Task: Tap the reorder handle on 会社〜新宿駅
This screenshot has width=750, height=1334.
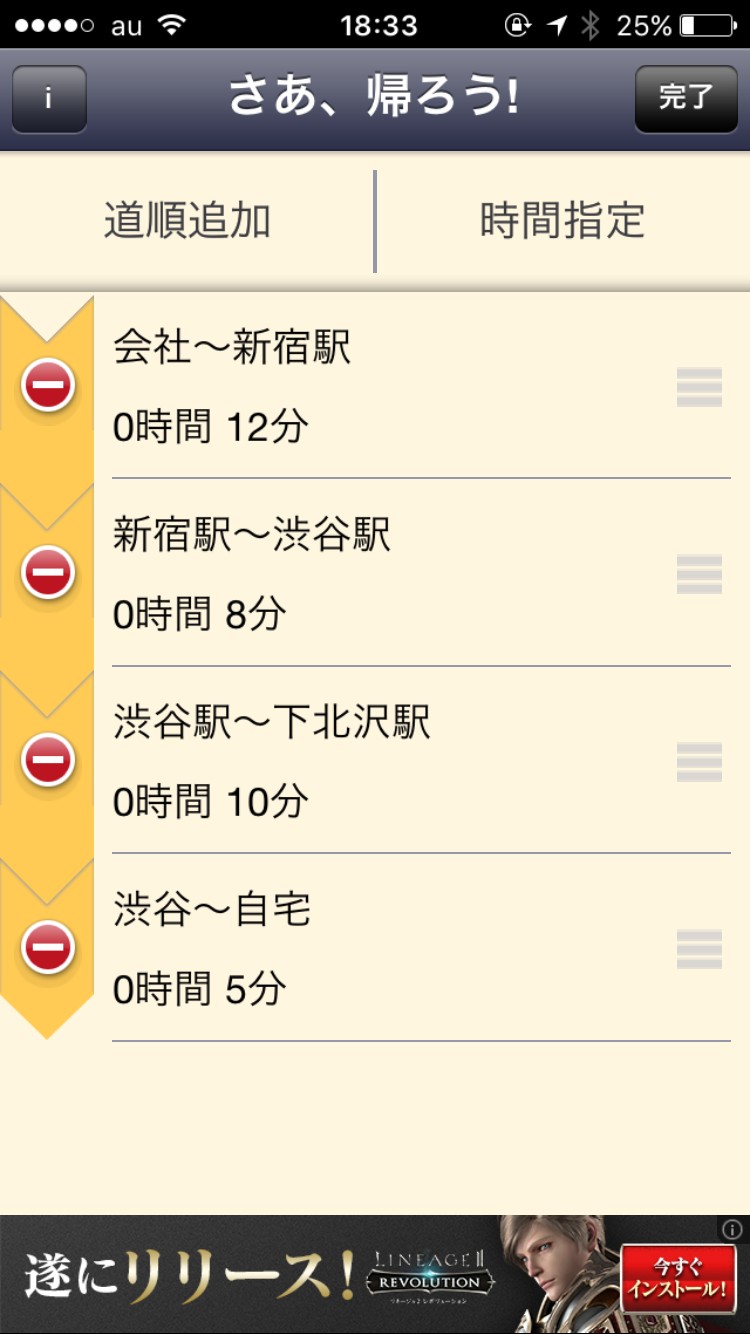Action: 699,387
